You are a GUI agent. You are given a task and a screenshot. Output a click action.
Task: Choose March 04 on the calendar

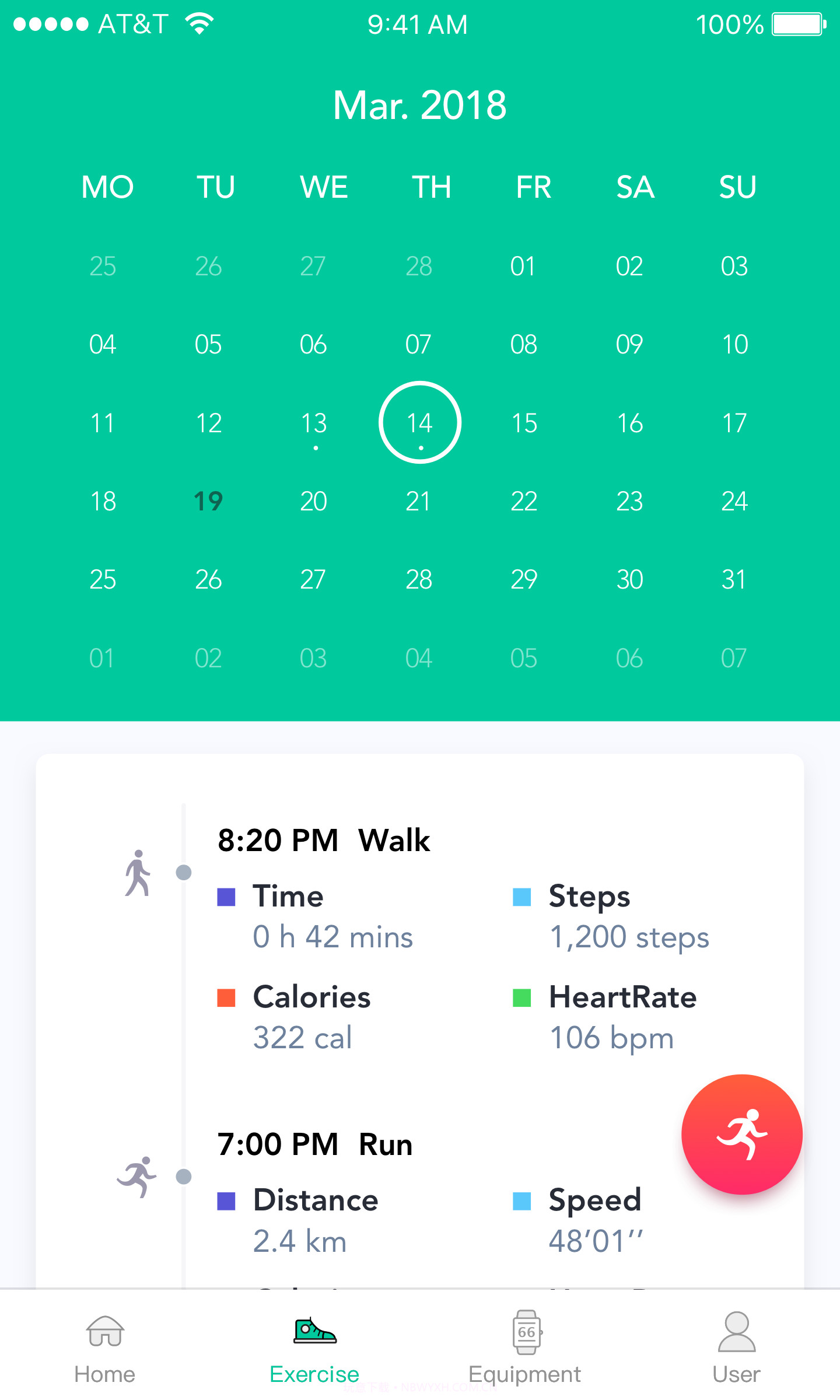[103, 345]
